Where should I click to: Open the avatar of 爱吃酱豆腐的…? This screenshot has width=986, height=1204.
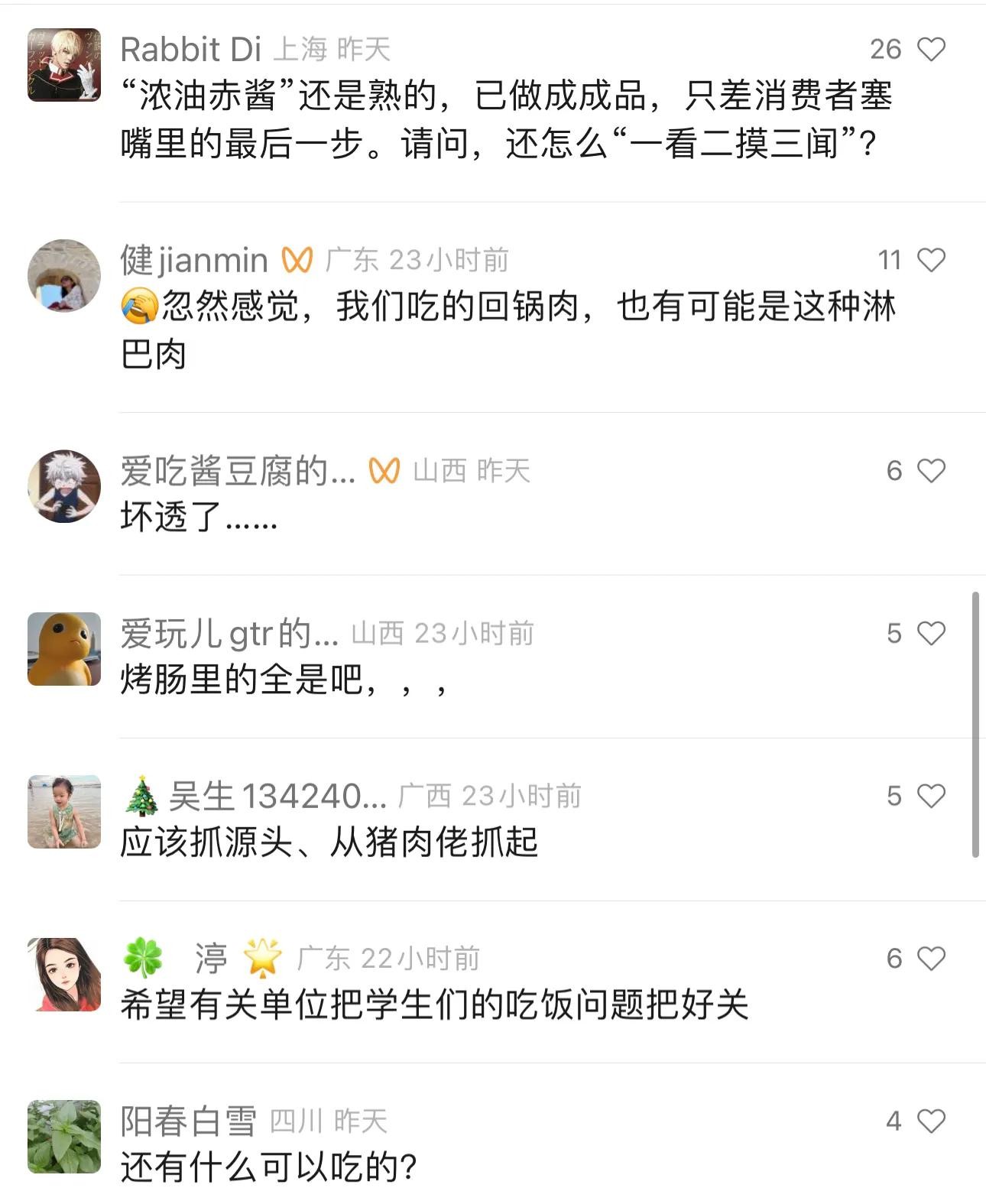64,486
